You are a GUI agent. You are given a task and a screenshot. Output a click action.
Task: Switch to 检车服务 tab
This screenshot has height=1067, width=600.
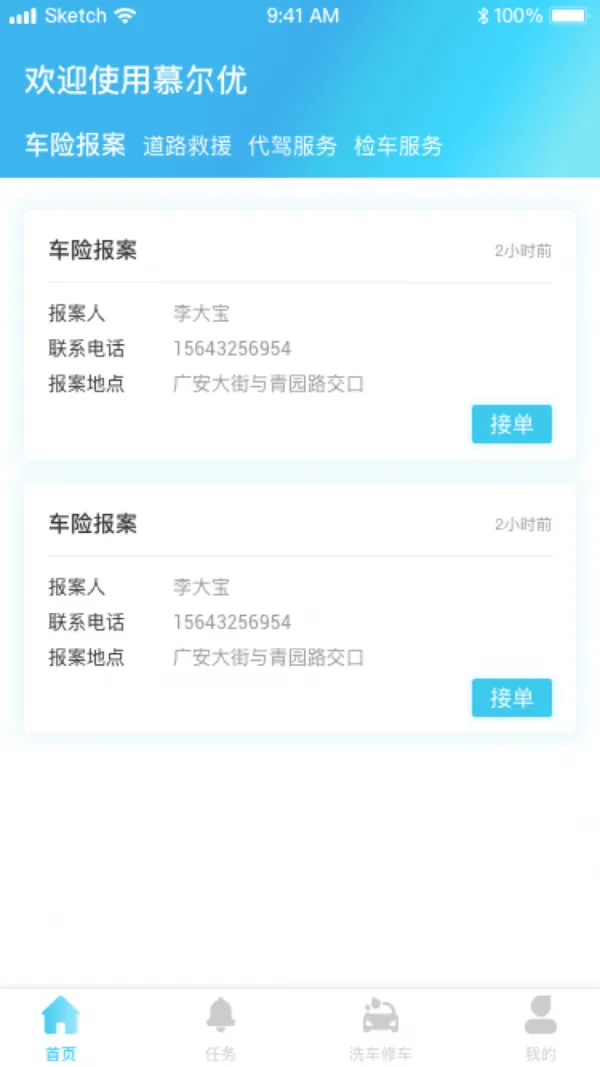[x=399, y=146]
